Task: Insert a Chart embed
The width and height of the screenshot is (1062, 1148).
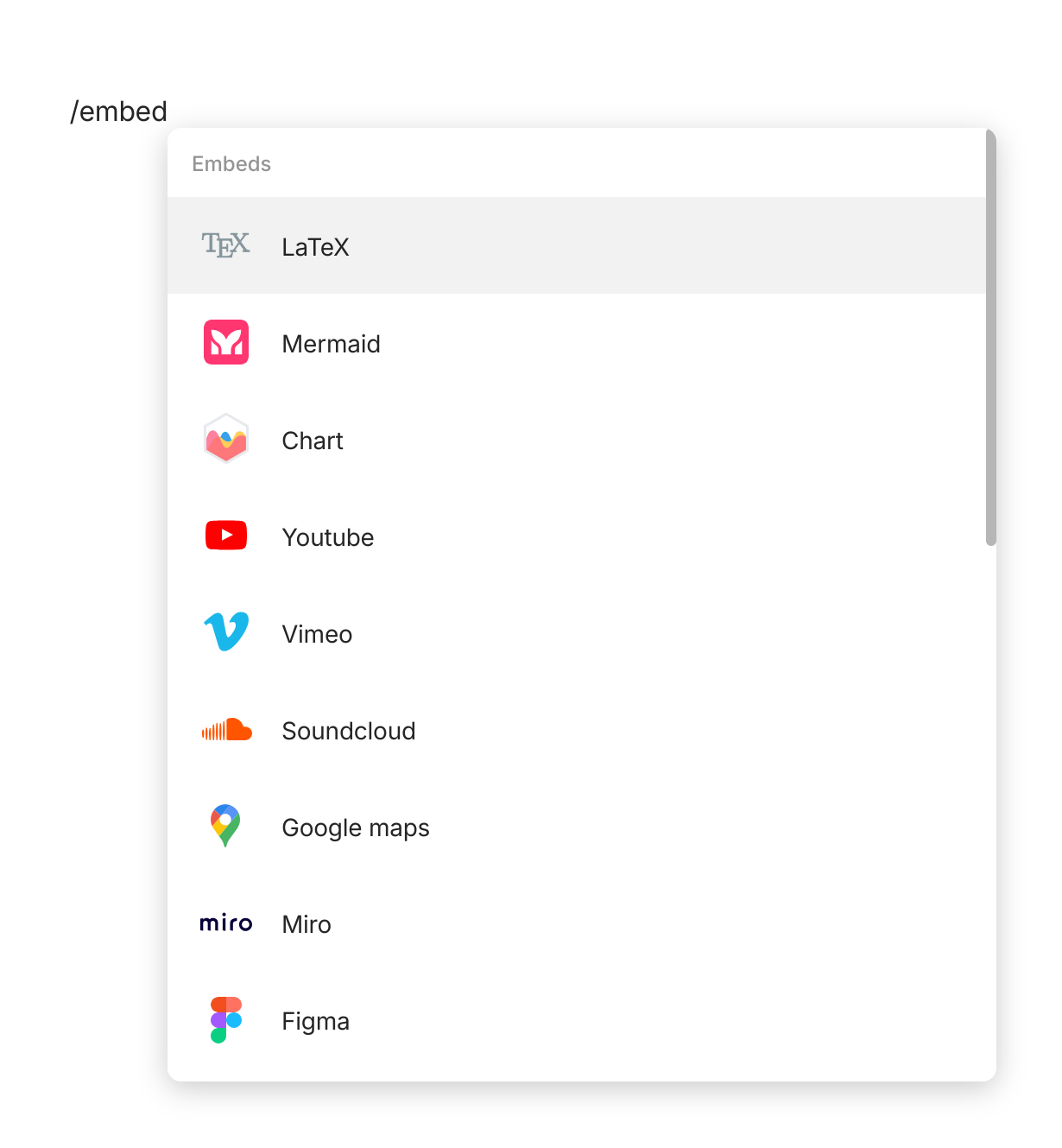Action: point(312,441)
